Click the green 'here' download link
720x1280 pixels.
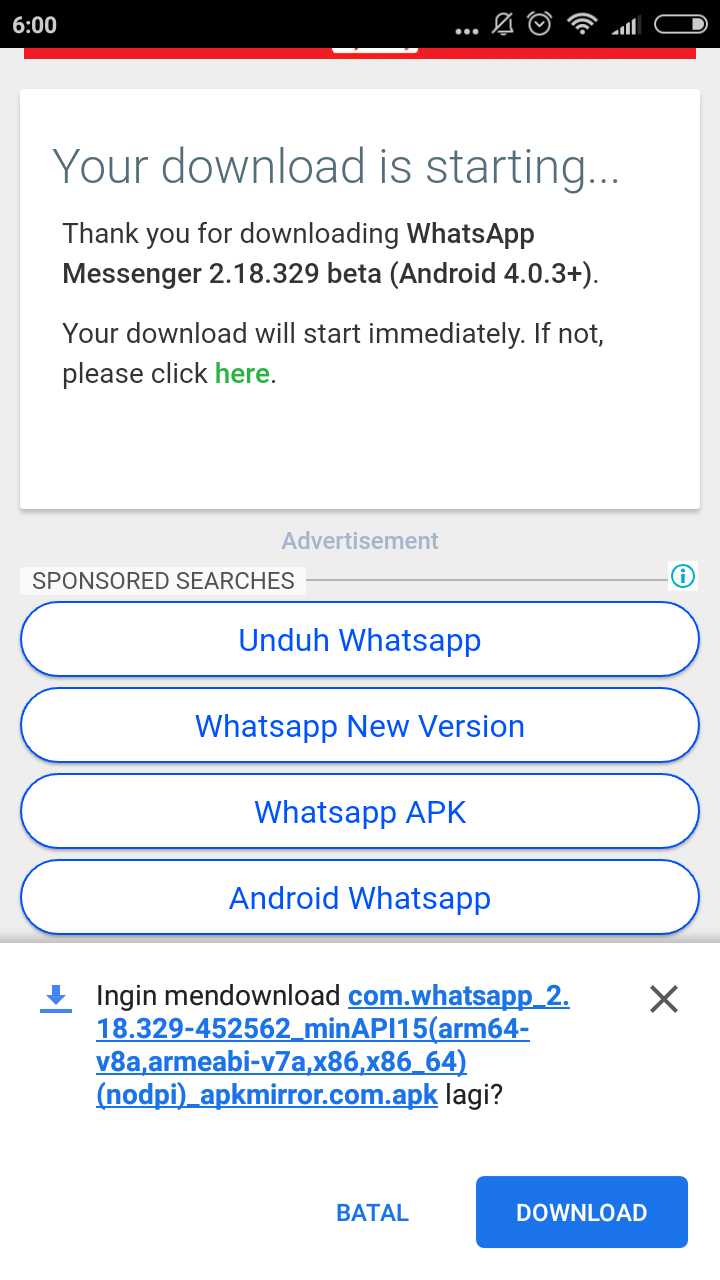point(242,374)
